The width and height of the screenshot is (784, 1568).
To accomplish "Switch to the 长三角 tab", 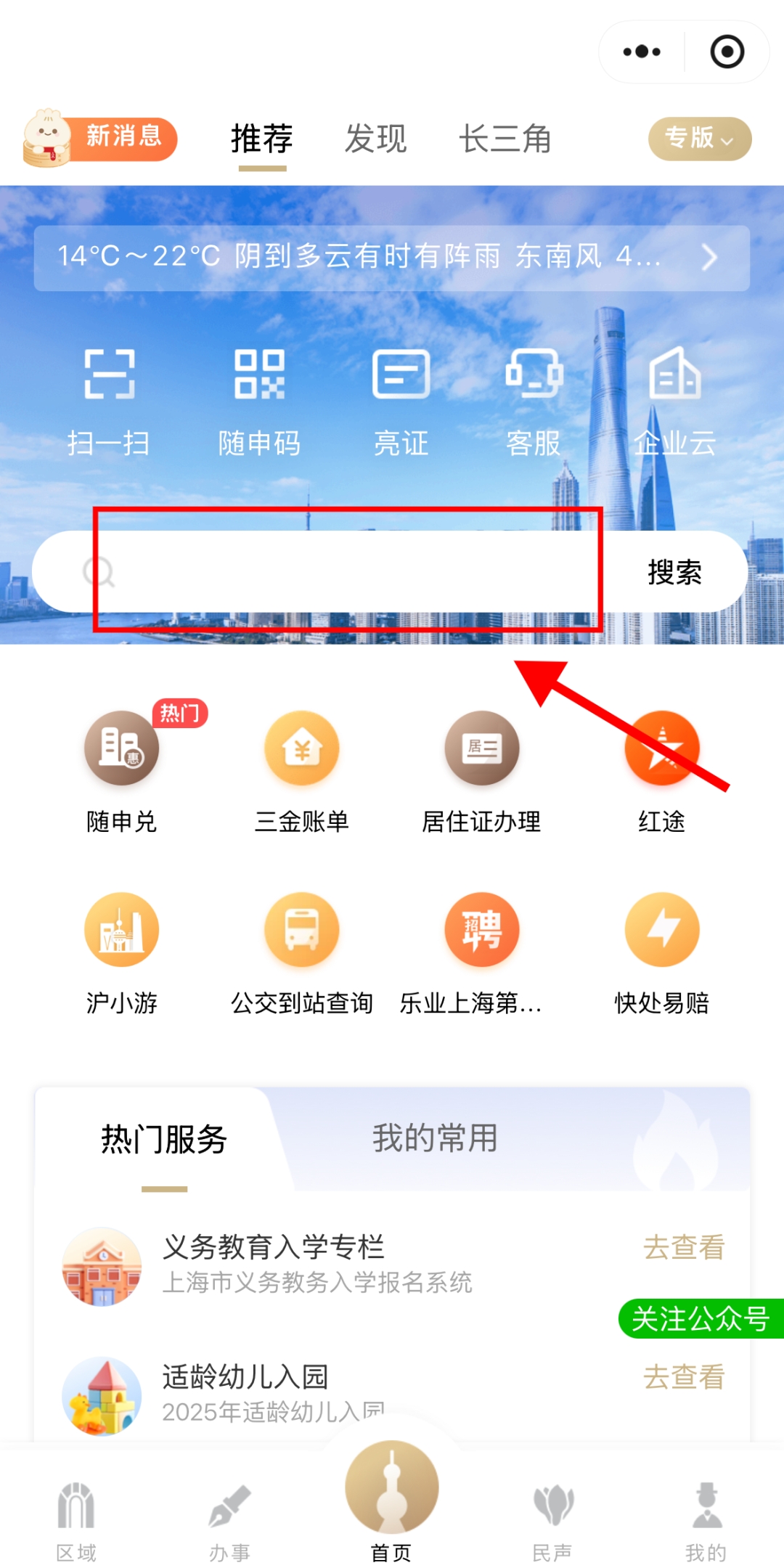I will point(505,139).
